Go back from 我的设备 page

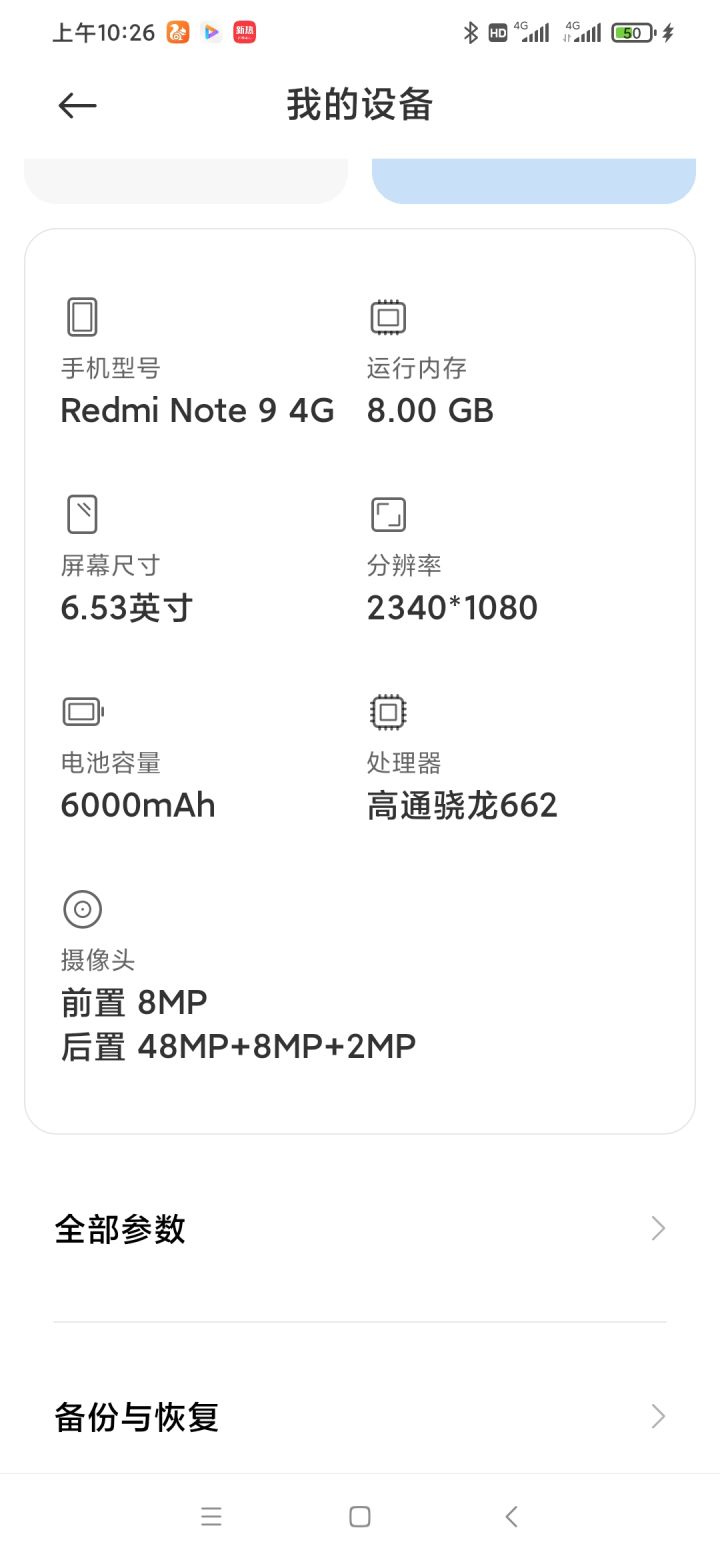[x=77, y=105]
